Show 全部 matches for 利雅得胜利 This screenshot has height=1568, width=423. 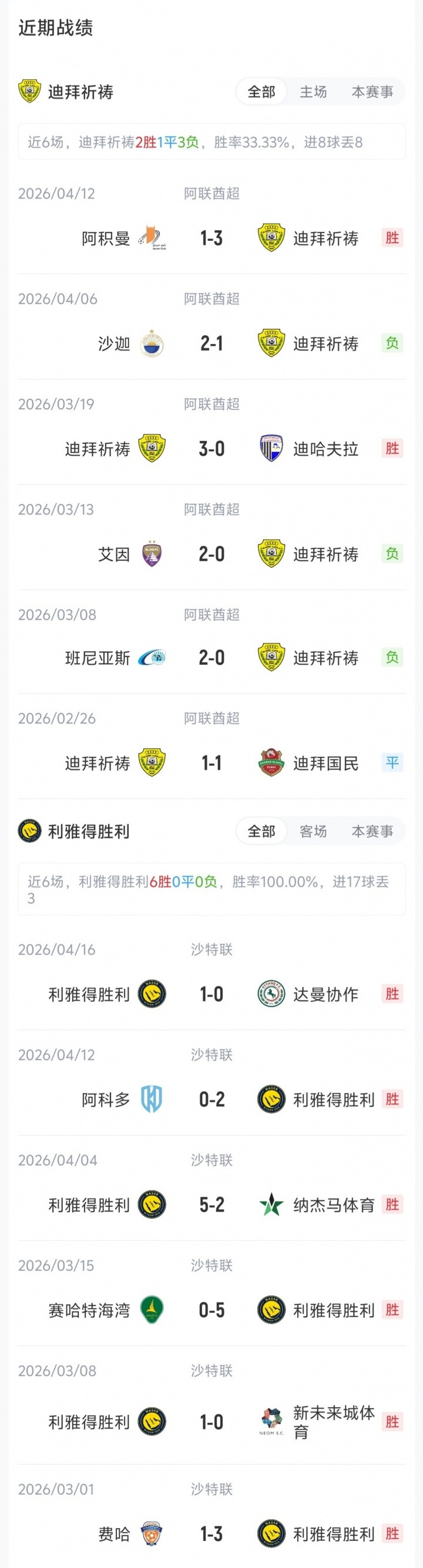point(261,832)
